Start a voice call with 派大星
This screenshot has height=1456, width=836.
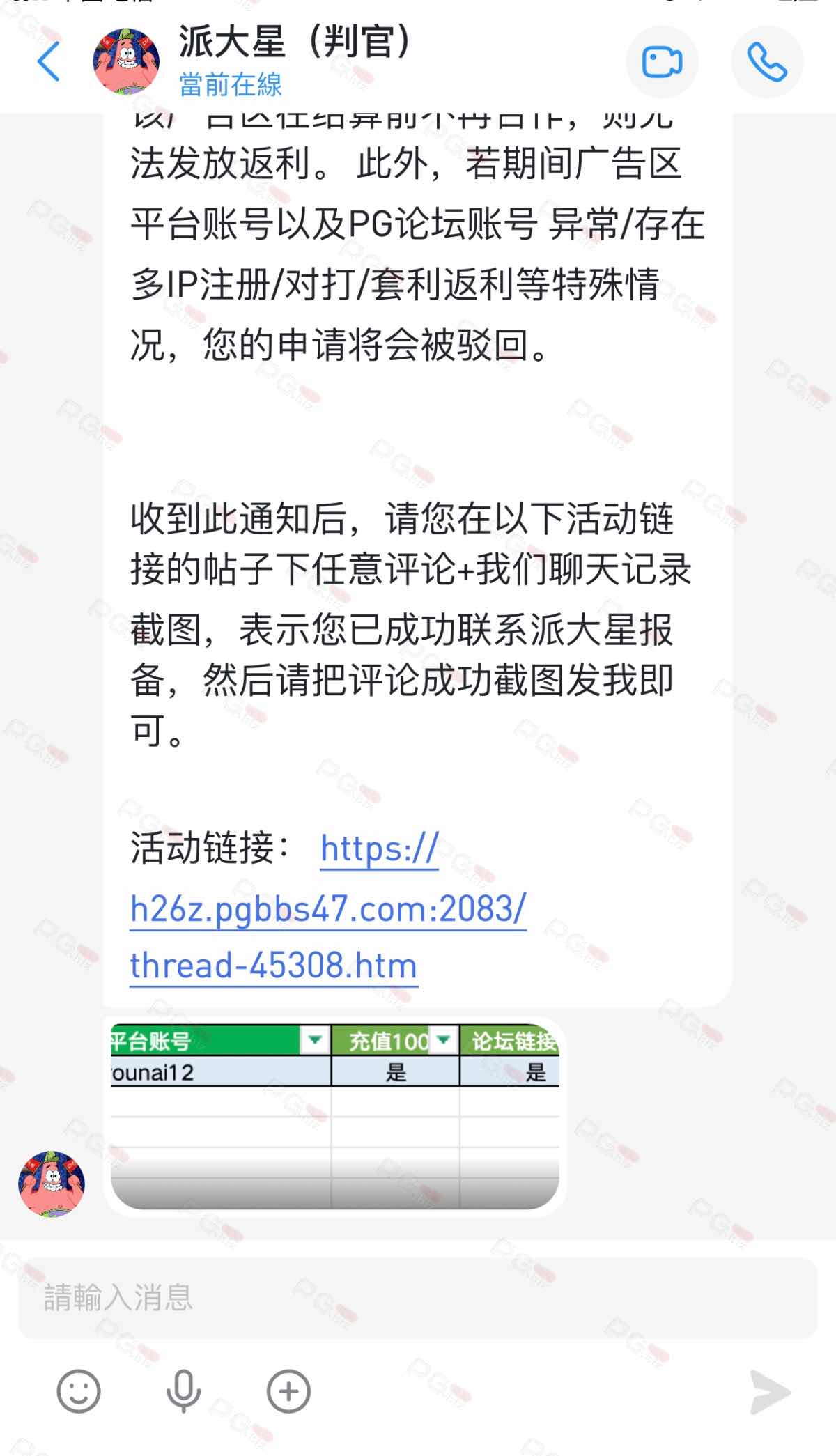[766, 62]
